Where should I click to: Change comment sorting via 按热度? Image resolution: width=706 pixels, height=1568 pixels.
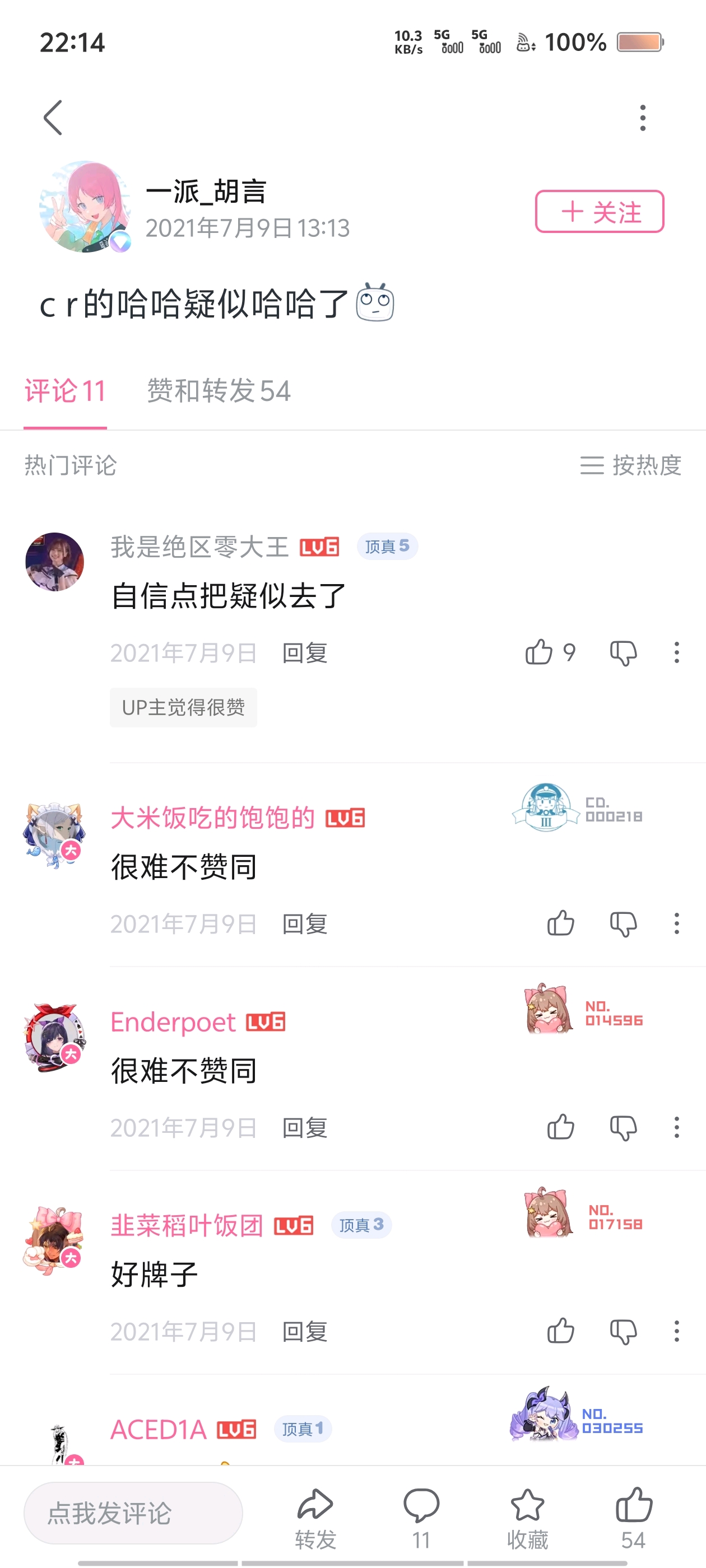630,465
